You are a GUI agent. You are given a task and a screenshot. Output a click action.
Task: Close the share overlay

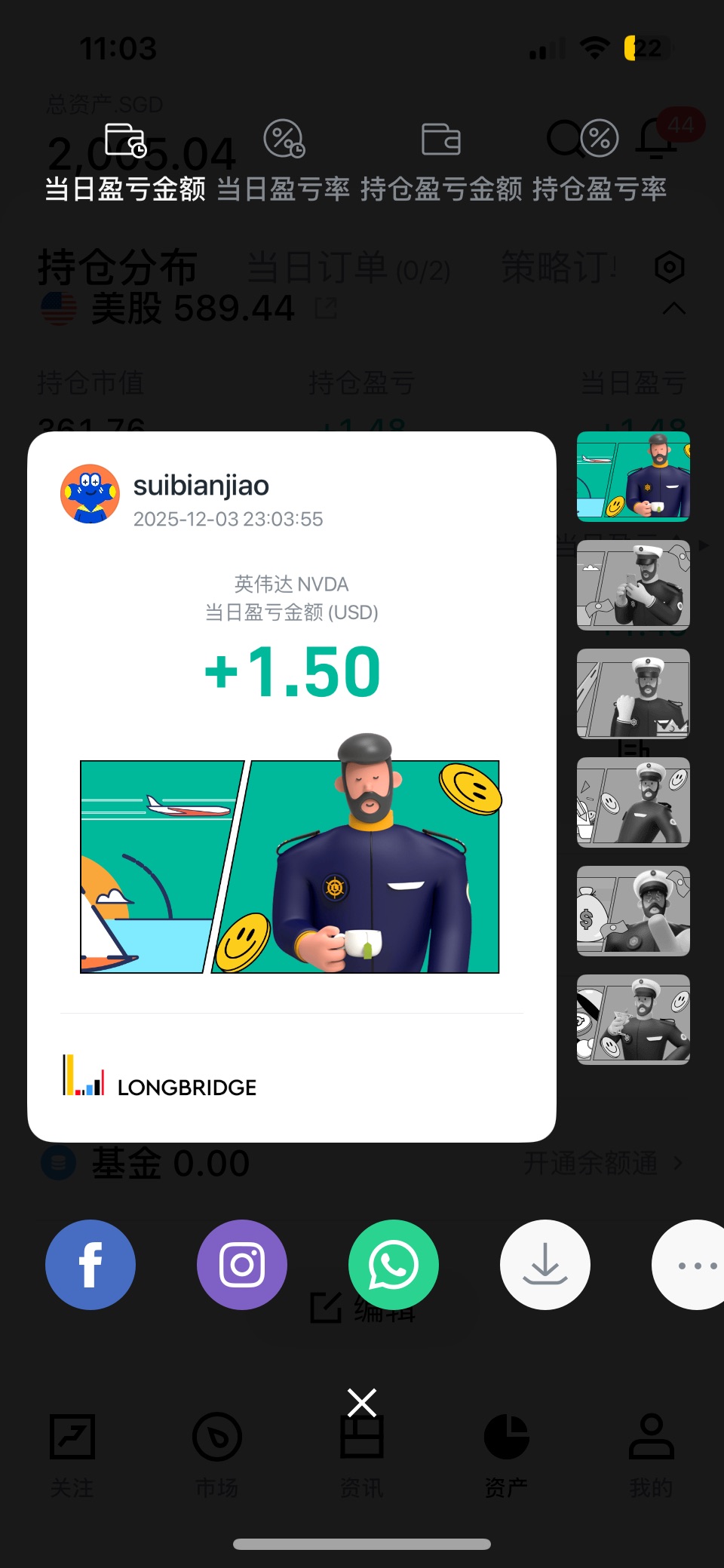[x=362, y=1403]
